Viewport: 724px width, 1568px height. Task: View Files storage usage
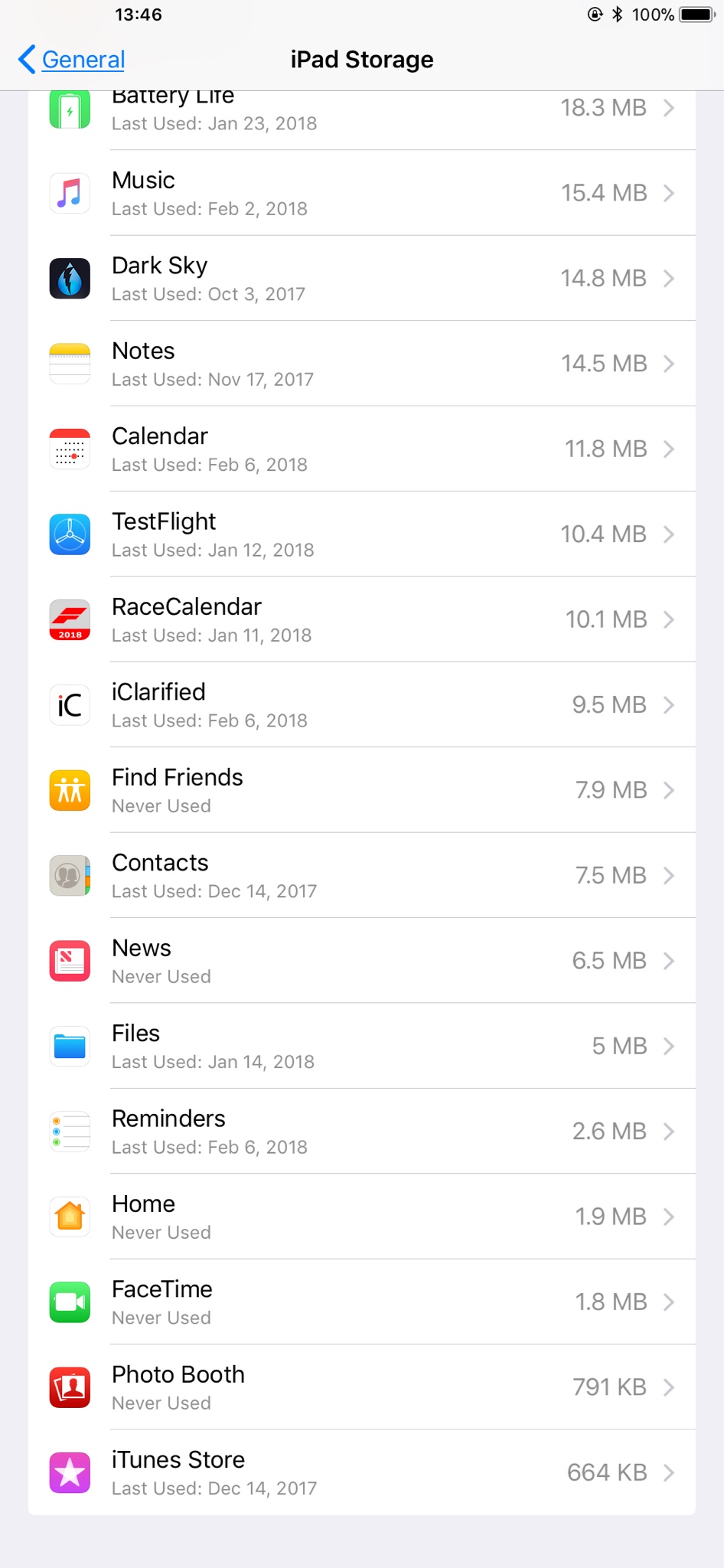coord(362,1047)
